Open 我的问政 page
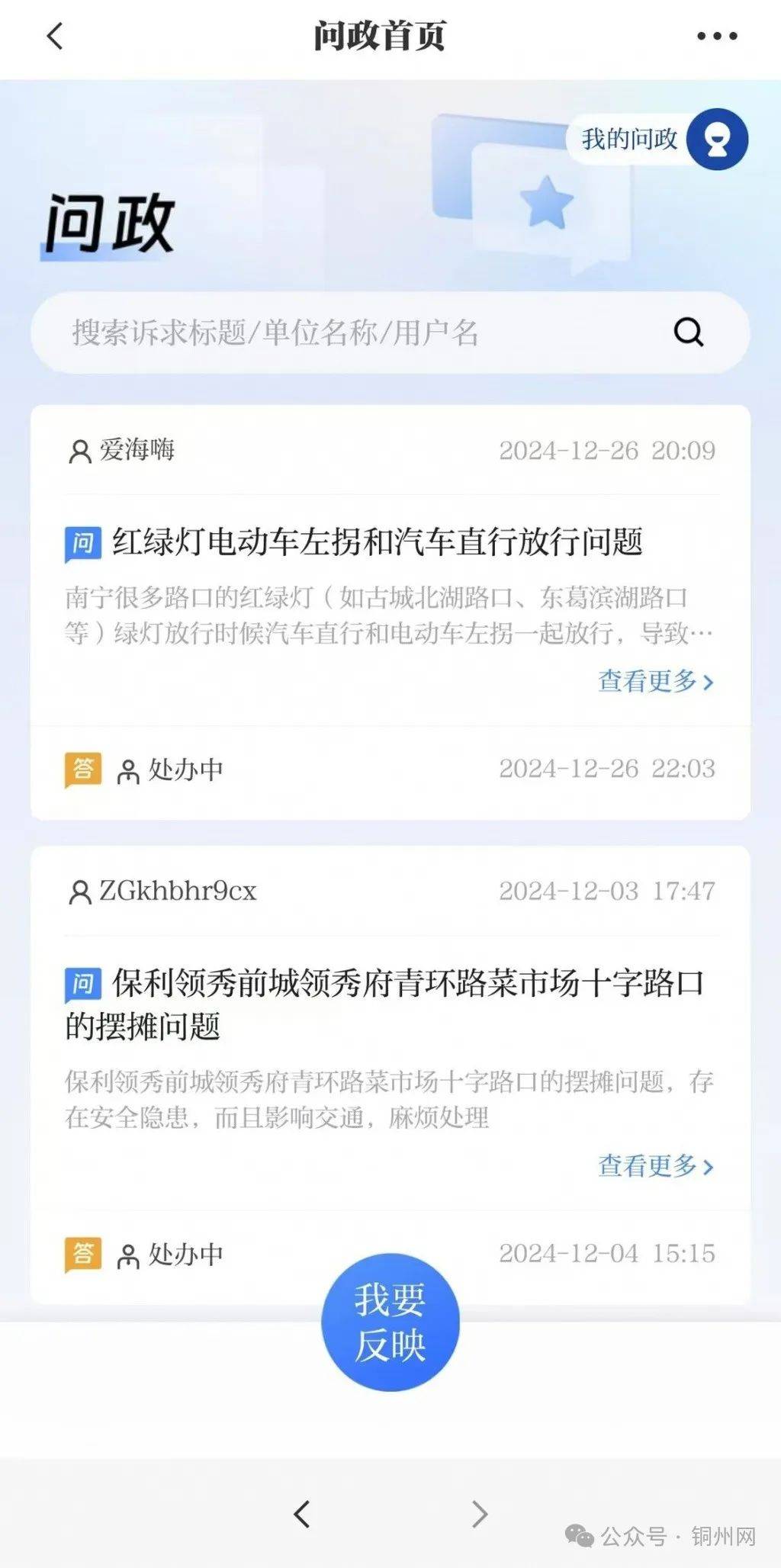The image size is (781, 1568). coord(657,139)
